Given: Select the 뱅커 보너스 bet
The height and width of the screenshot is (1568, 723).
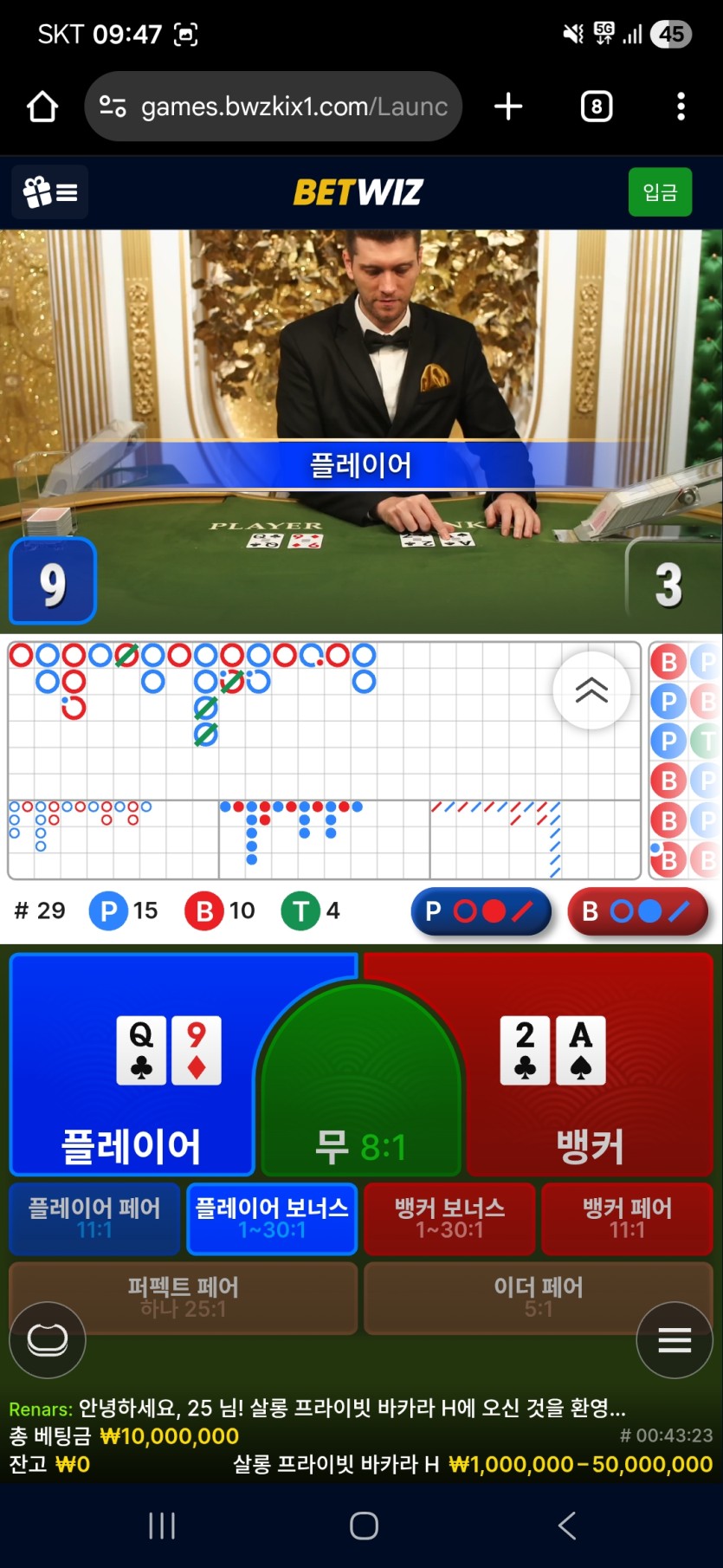Looking at the screenshot, I should [449, 1218].
